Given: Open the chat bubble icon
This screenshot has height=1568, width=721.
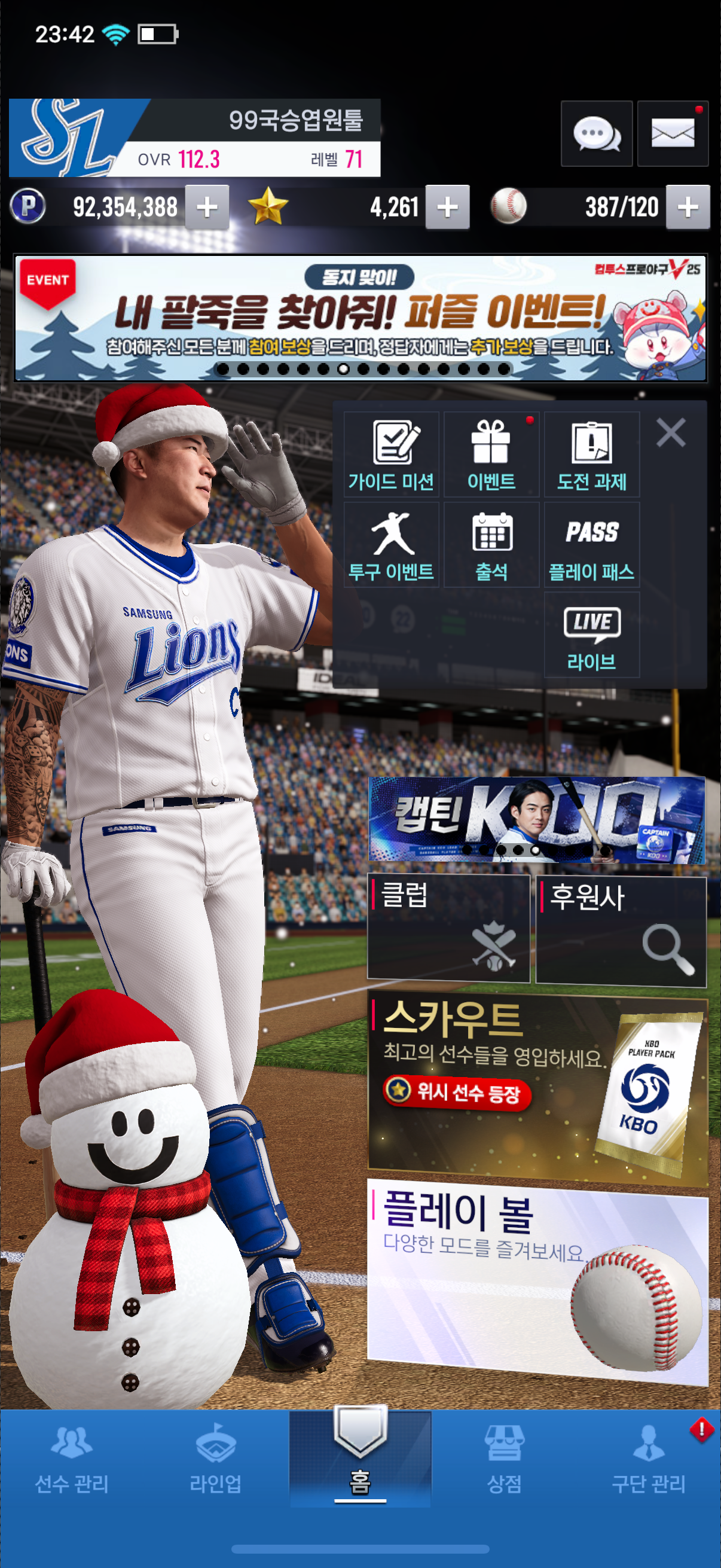Looking at the screenshot, I should pos(596,133).
